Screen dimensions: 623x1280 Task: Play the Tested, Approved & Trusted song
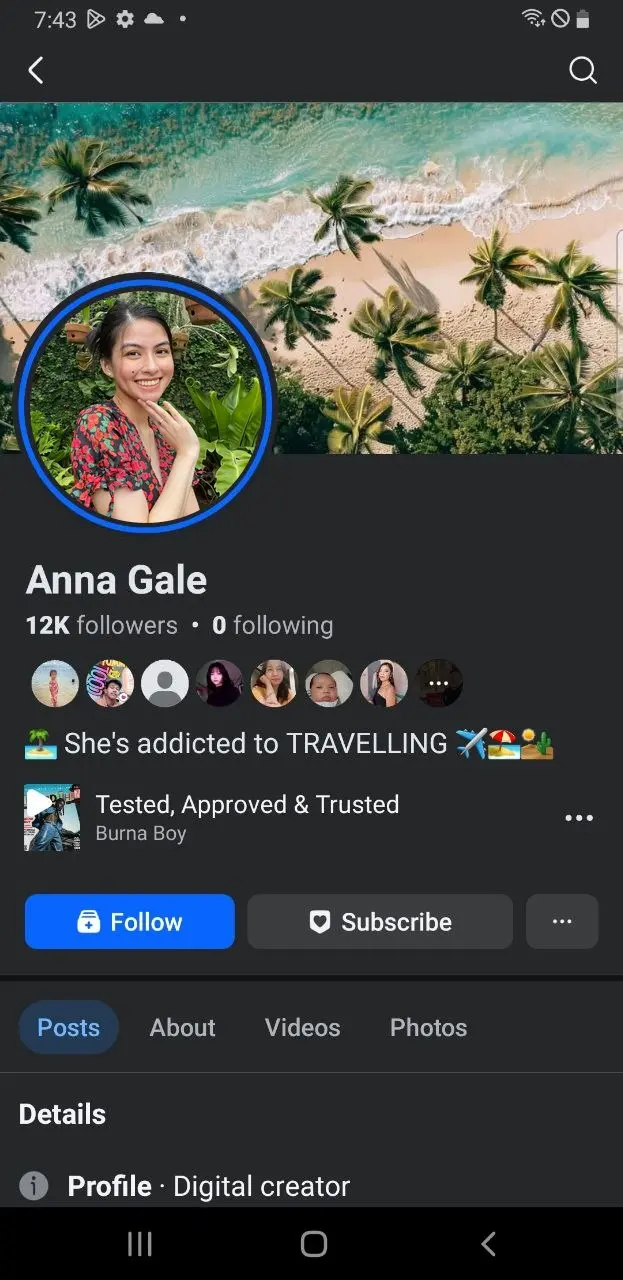point(52,817)
